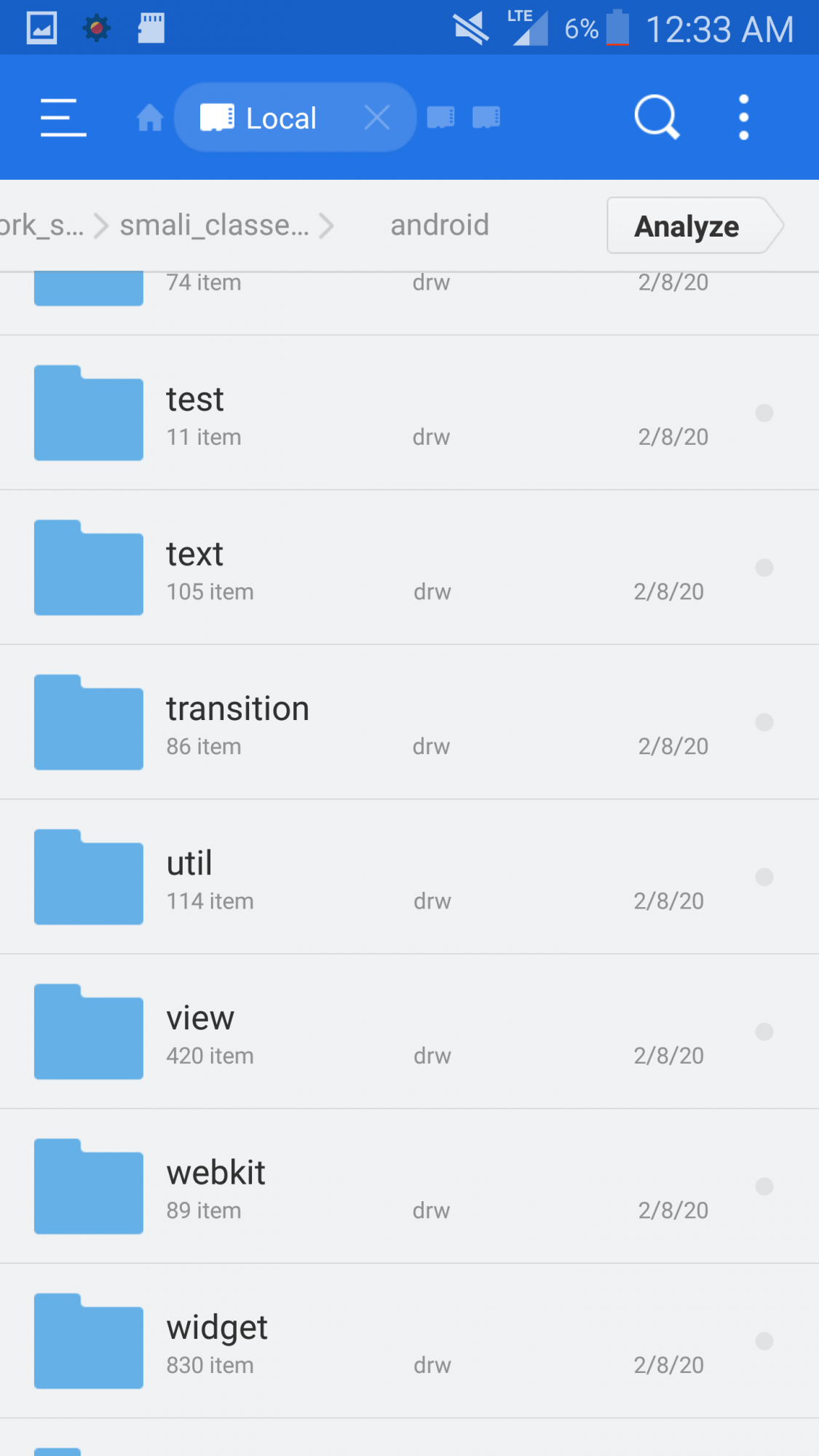Screen dimensions: 819x1456
Task: Open the three-dot overflow menu
Action: pos(743,116)
